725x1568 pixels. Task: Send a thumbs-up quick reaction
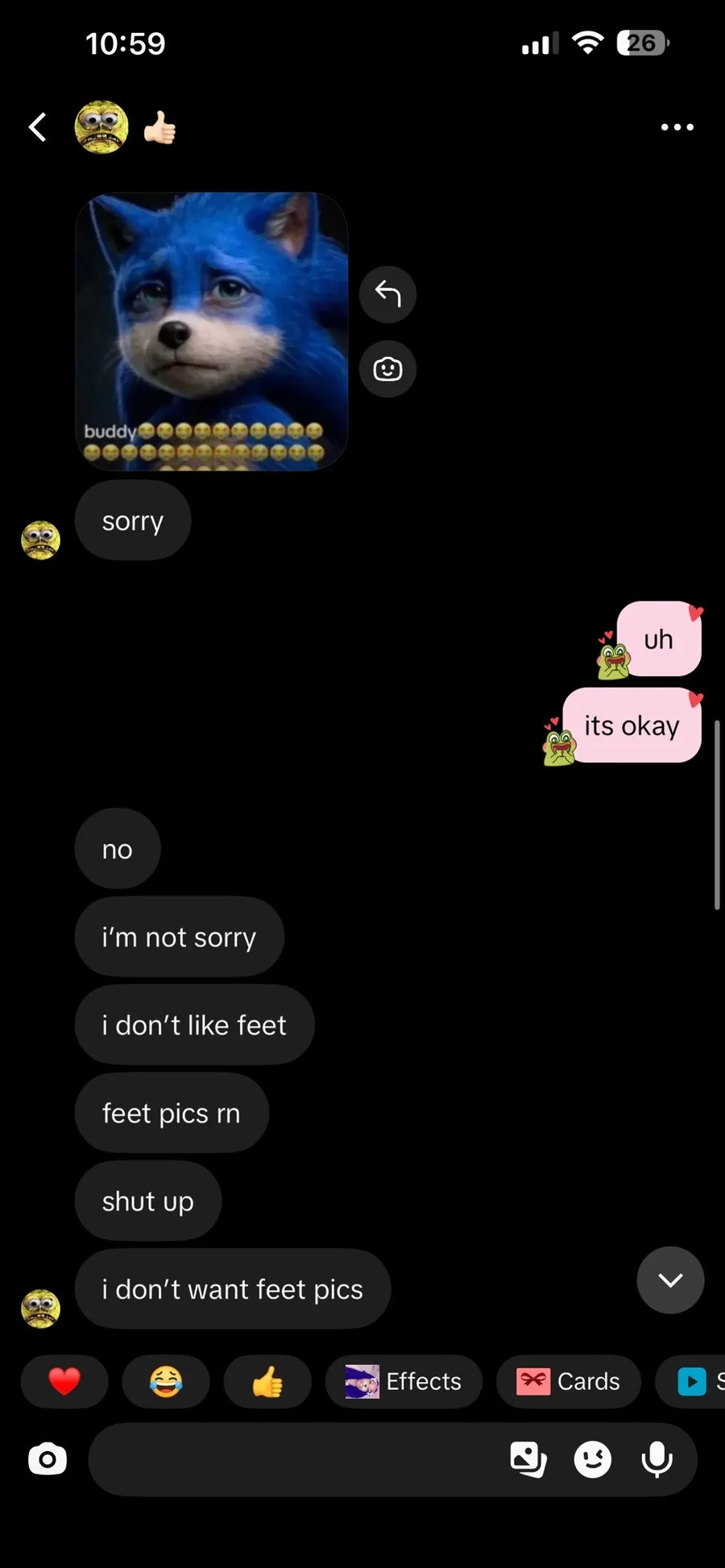point(267,1381)
